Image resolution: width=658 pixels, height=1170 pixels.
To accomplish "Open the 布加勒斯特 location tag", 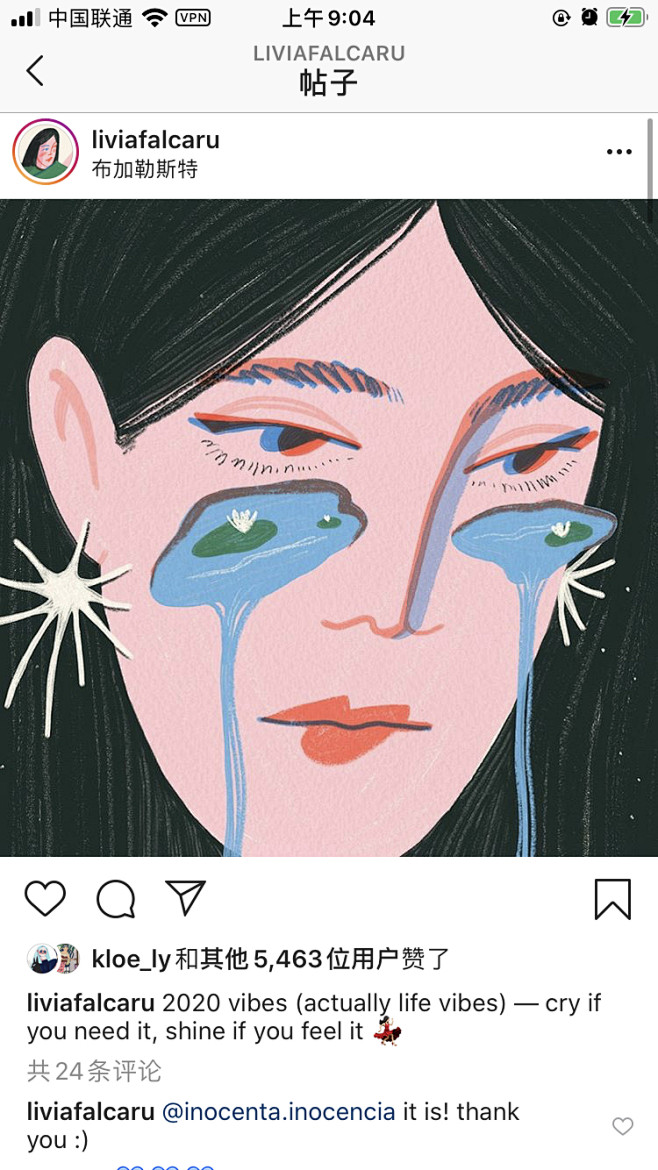I will pos(145,169).
